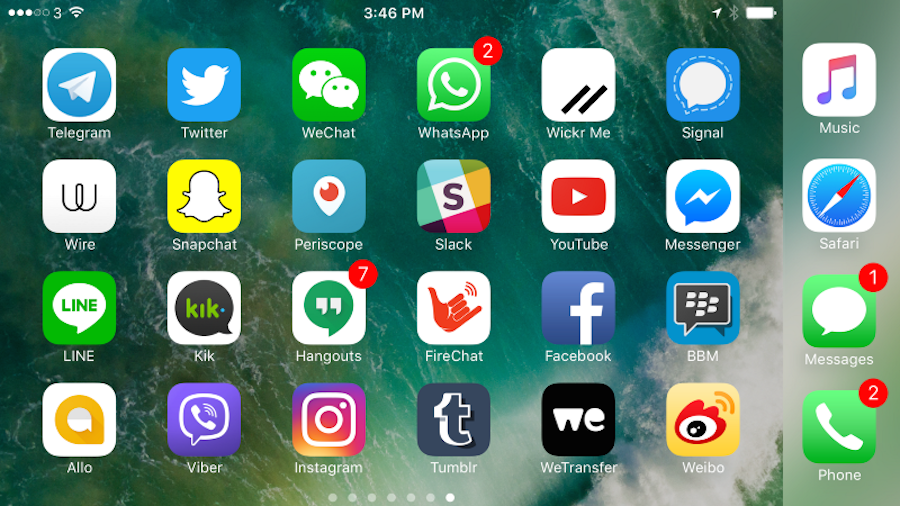Image resolution: width=900 pixels, height=506 pixels.
Task: Open the Telegram app
Action: click(x=79, y=85)
